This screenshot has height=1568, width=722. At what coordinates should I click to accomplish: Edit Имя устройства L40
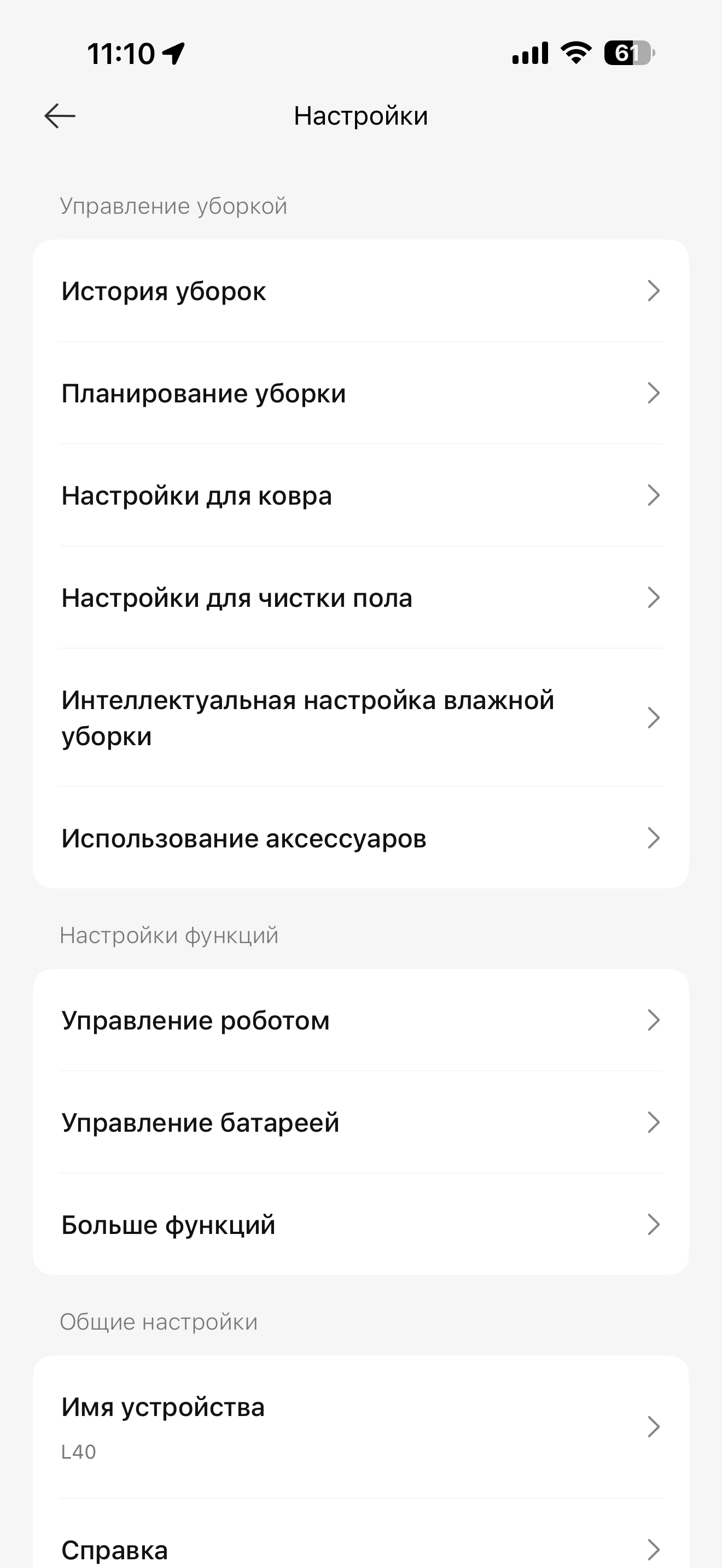360,1426
